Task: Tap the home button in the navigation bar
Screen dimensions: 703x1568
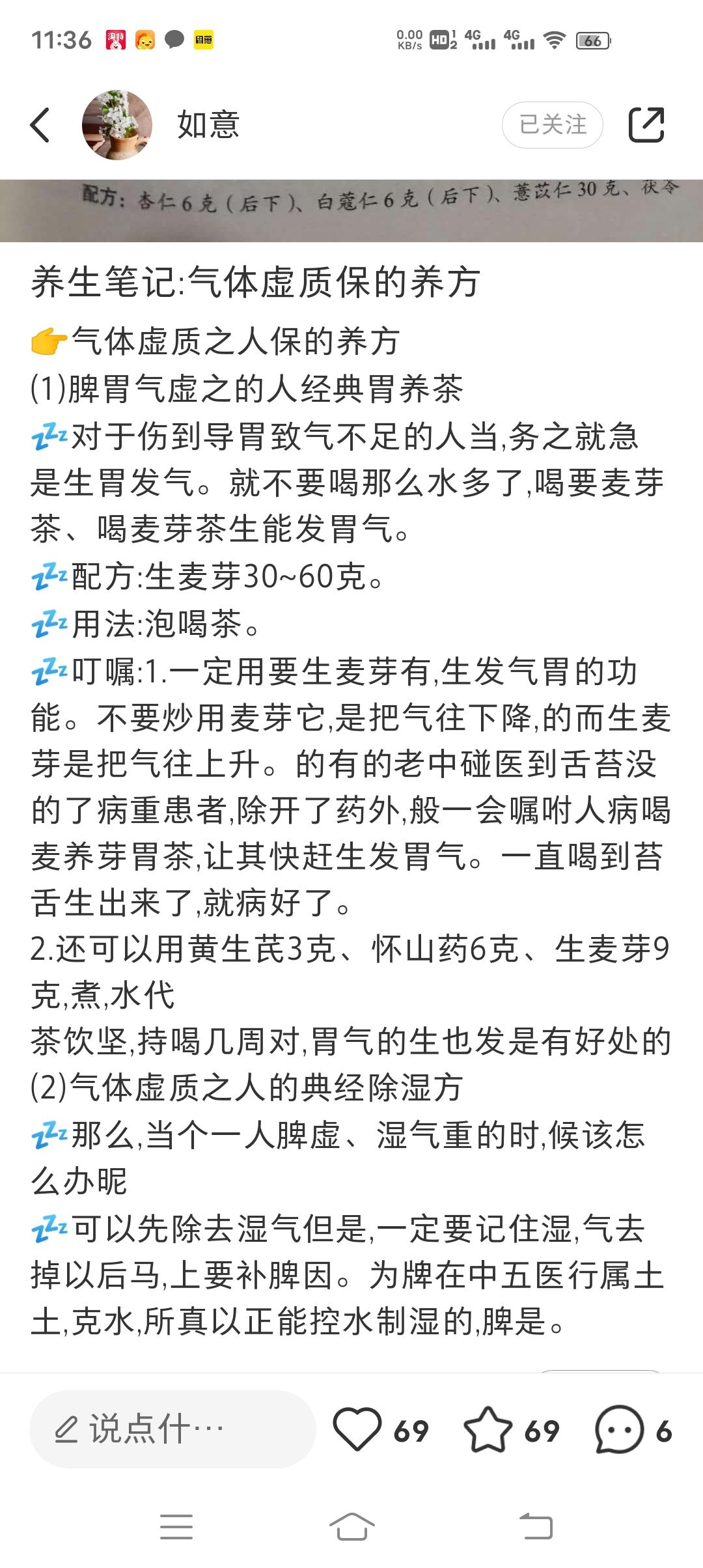Action: point(351,1528)
